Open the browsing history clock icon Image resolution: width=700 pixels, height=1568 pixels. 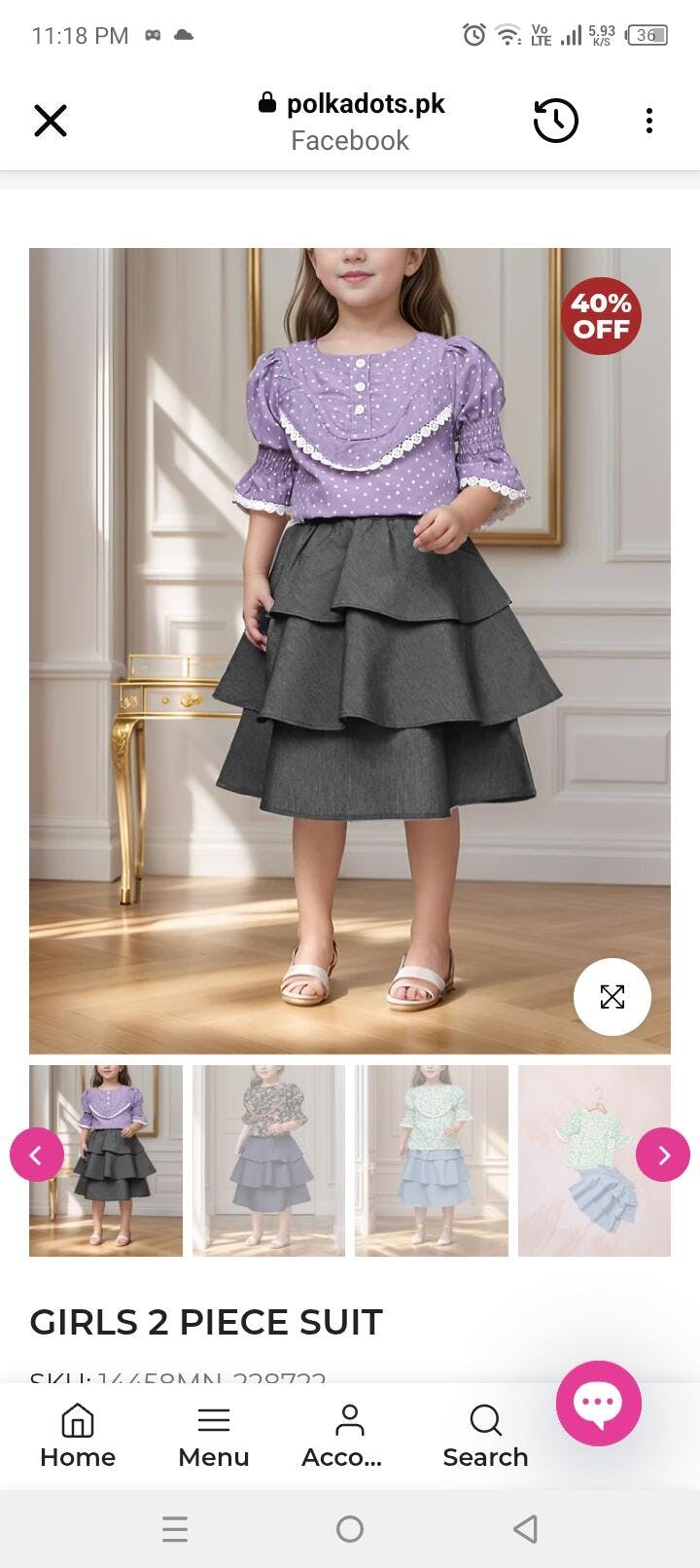(x=555, y=122)
